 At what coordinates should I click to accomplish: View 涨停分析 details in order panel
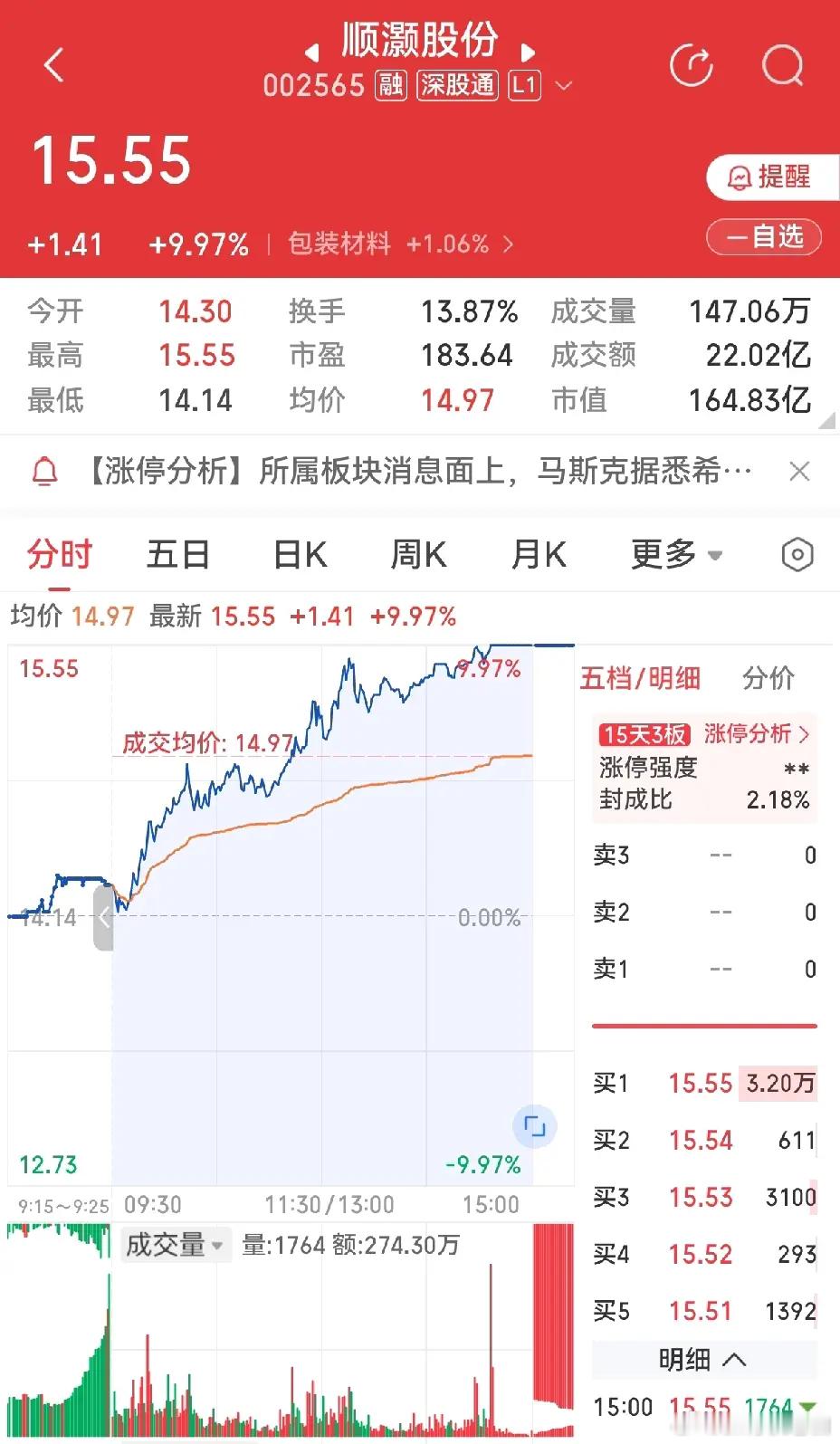(x=757, y=733)
